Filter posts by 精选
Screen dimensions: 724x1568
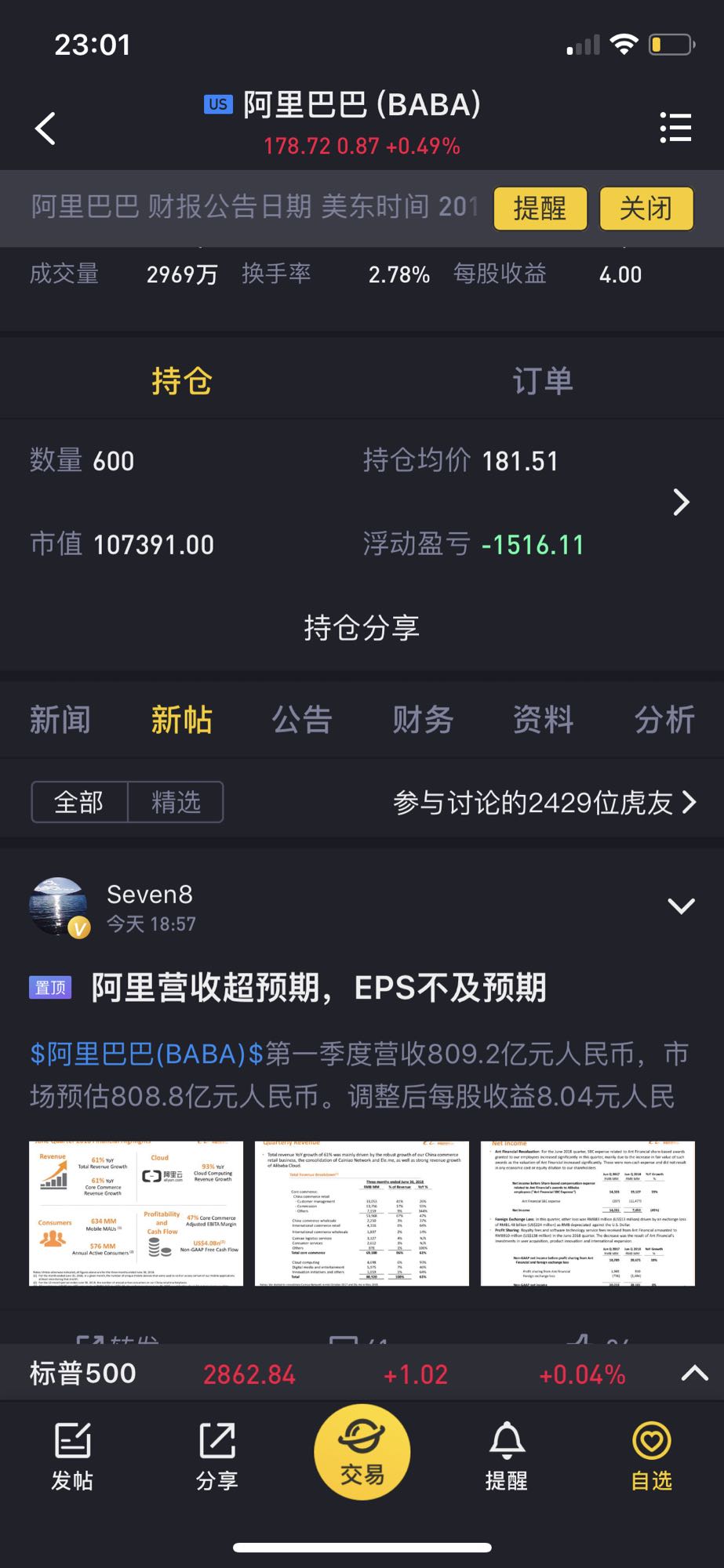[176, 802]
